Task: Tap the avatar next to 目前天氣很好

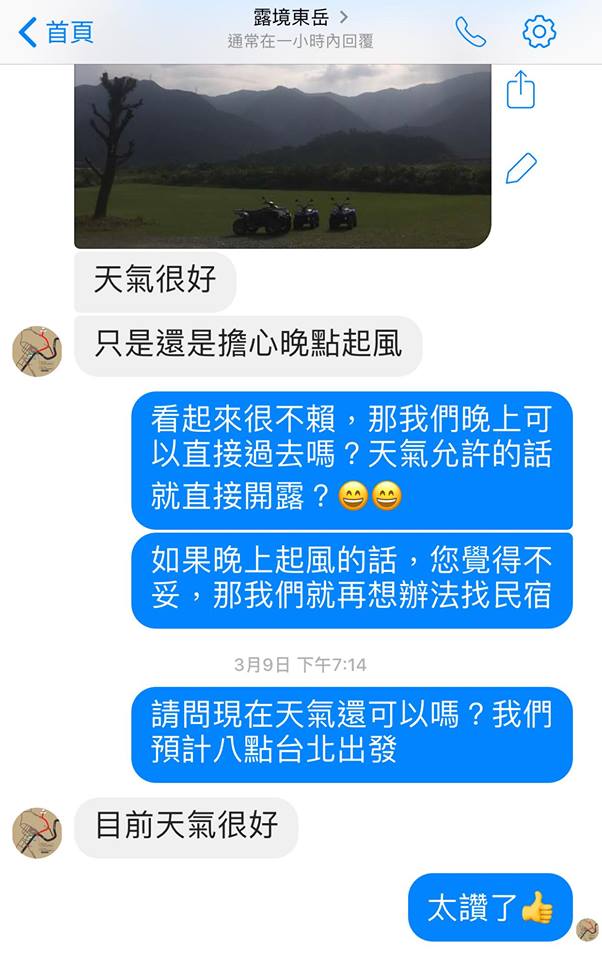Action: 37,832
